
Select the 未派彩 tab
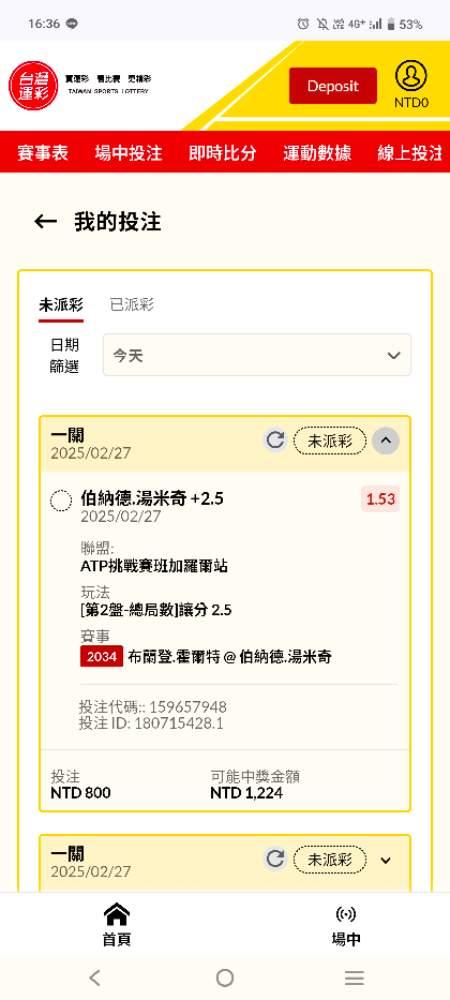(x=61, y=305)
